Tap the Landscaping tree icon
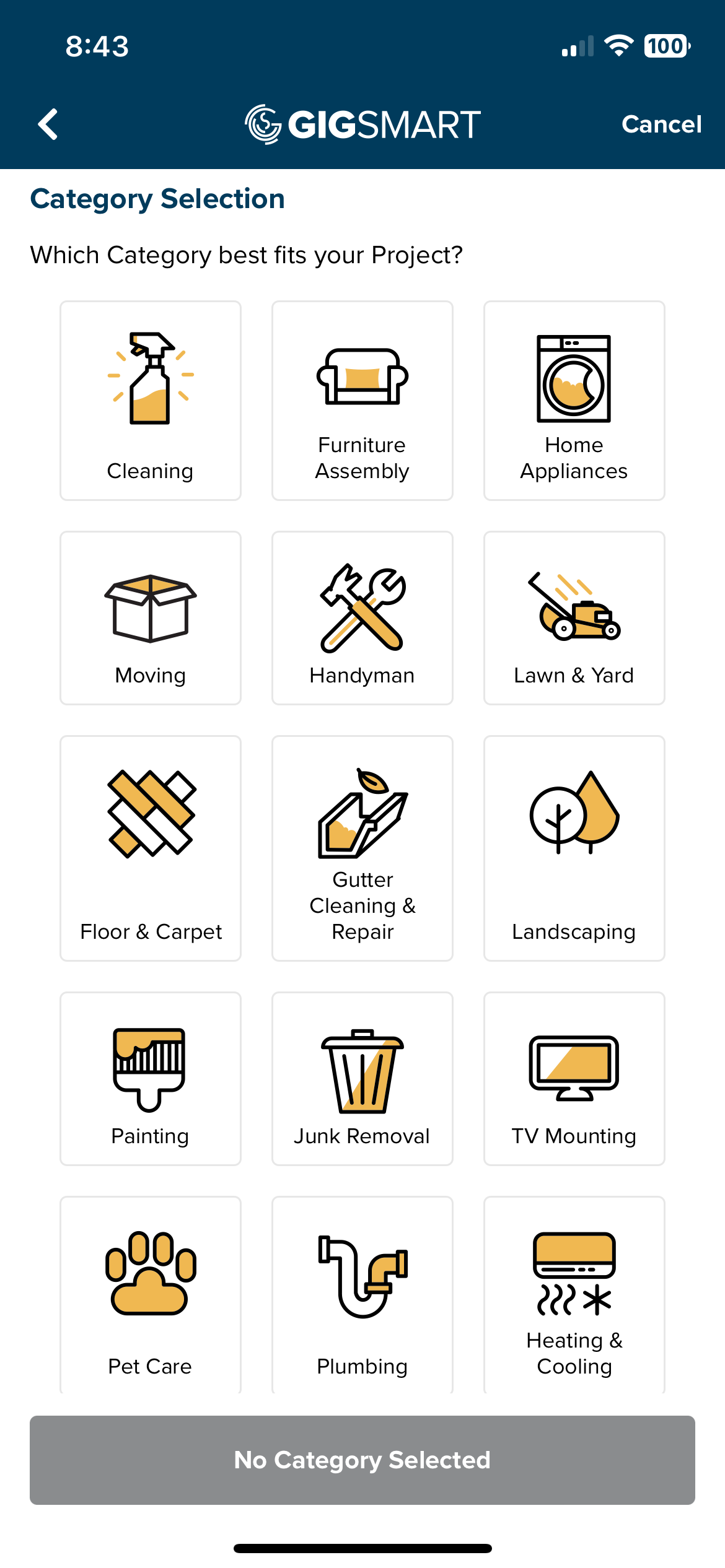The image size is (725, 1568). pyautogui.click(x=574, y=821)
